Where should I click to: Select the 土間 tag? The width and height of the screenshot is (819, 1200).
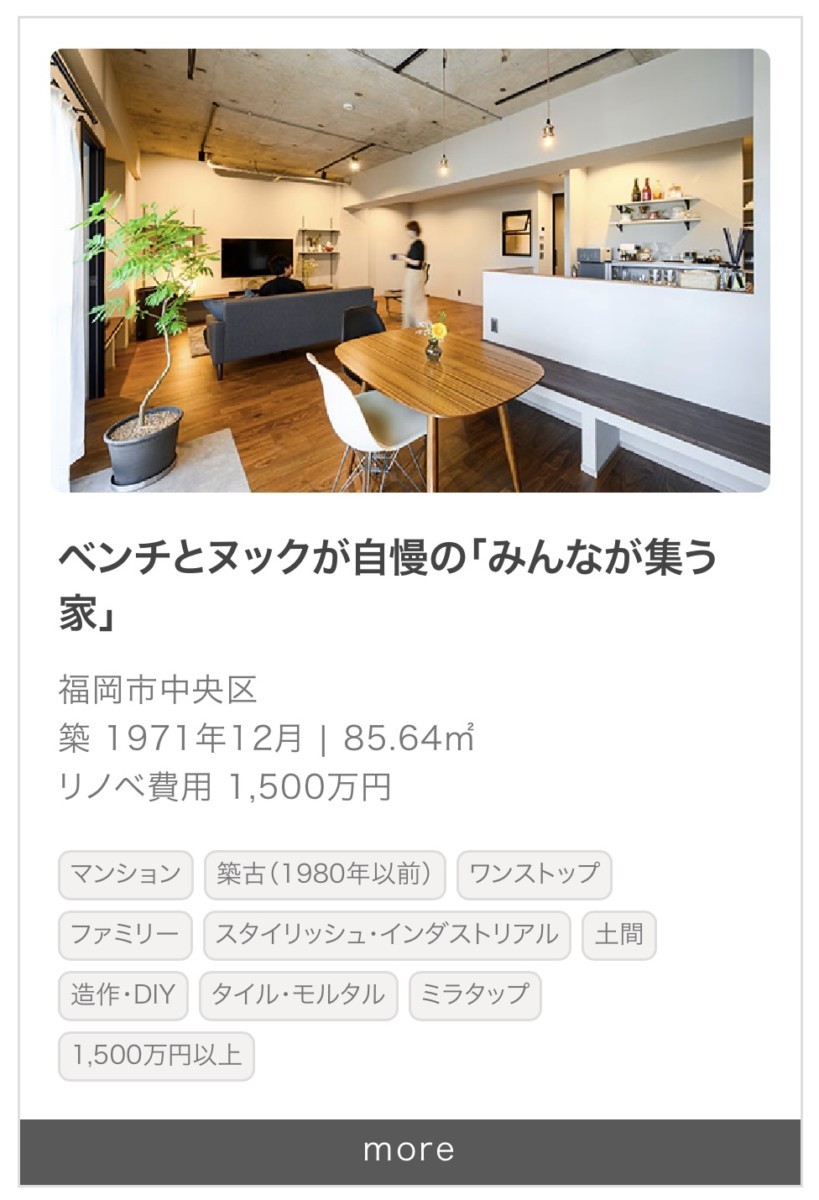tap(619, 935)
